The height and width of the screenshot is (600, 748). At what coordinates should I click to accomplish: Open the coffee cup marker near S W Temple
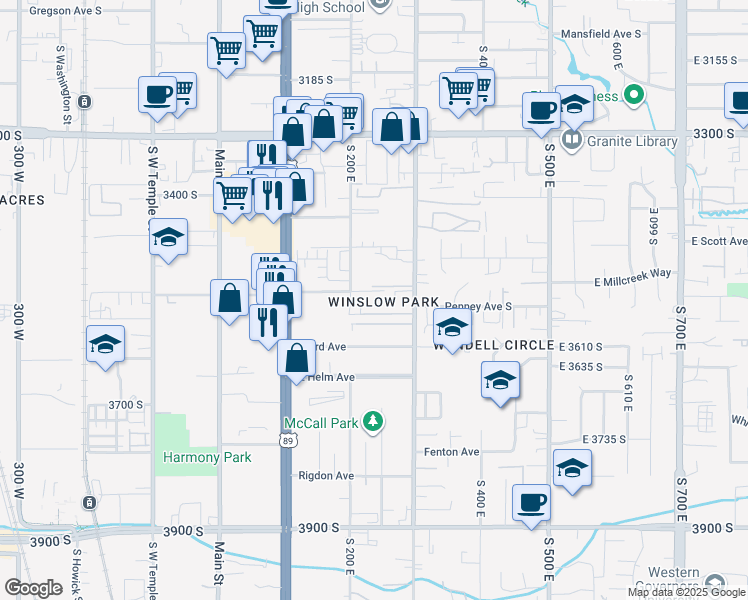157,99
